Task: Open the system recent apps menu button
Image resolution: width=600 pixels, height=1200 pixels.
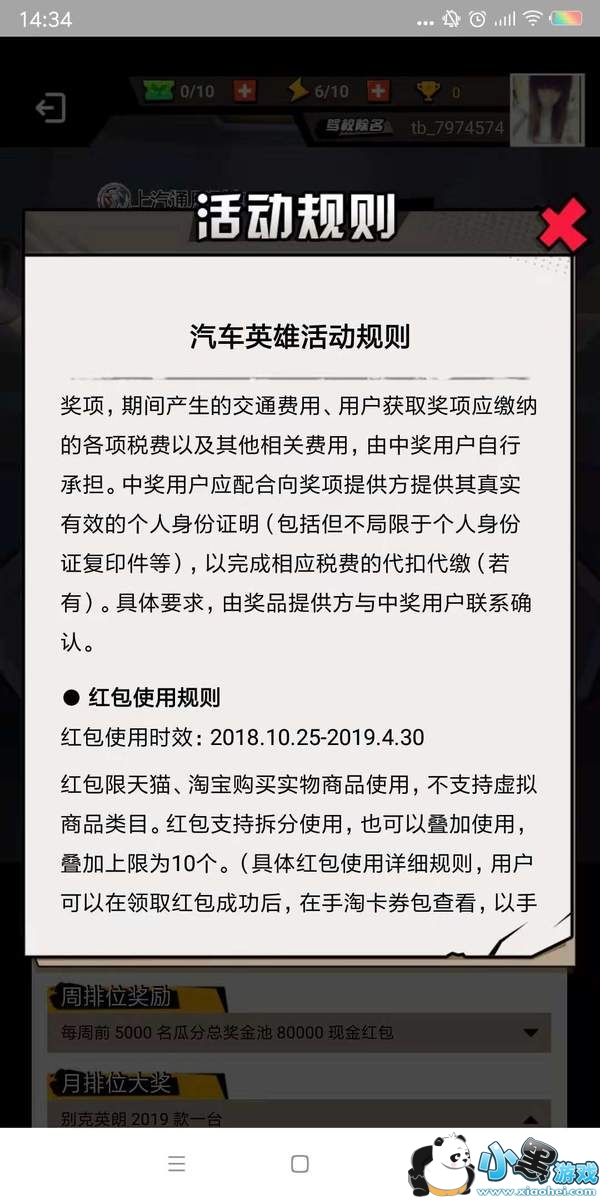Action: tap(176, 1164)
